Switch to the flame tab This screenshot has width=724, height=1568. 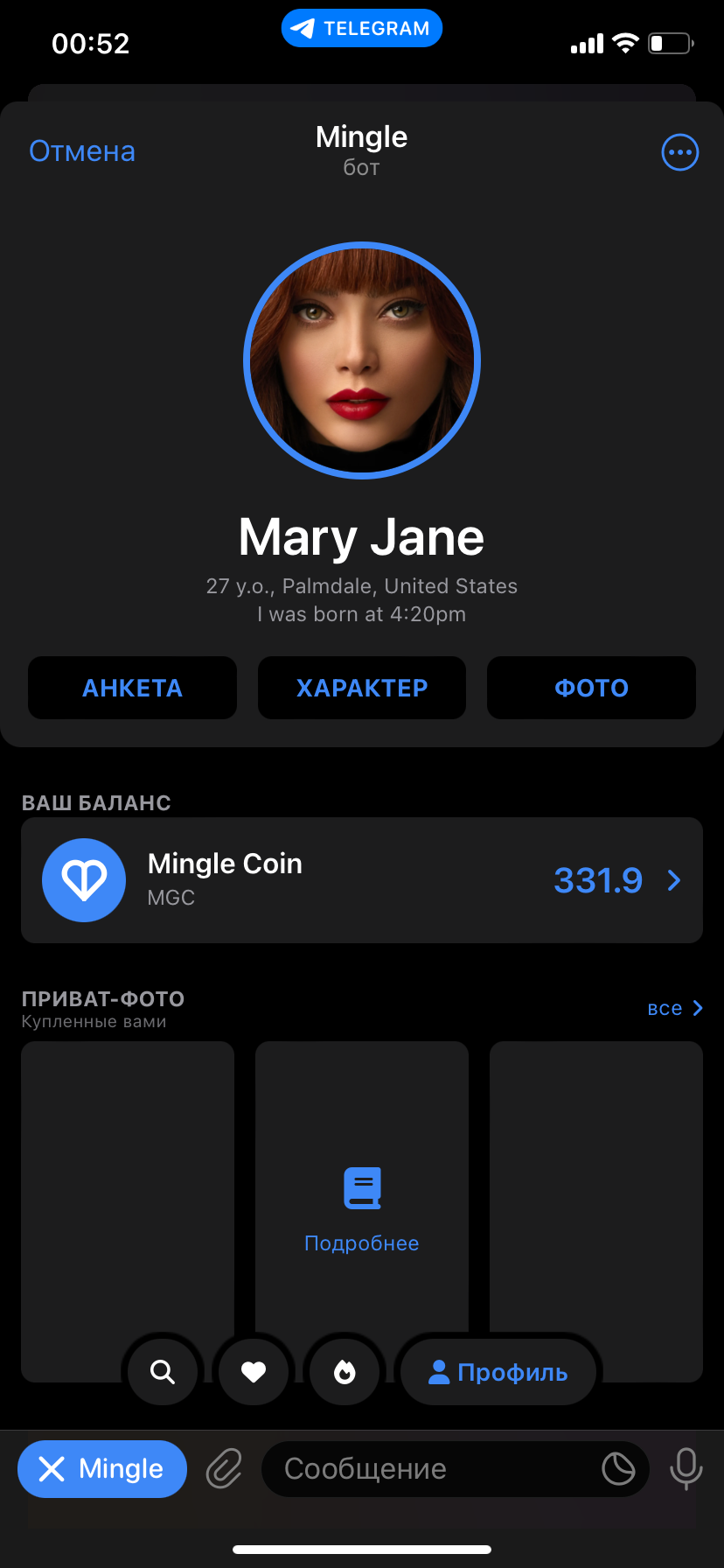tap(345, 1371)
